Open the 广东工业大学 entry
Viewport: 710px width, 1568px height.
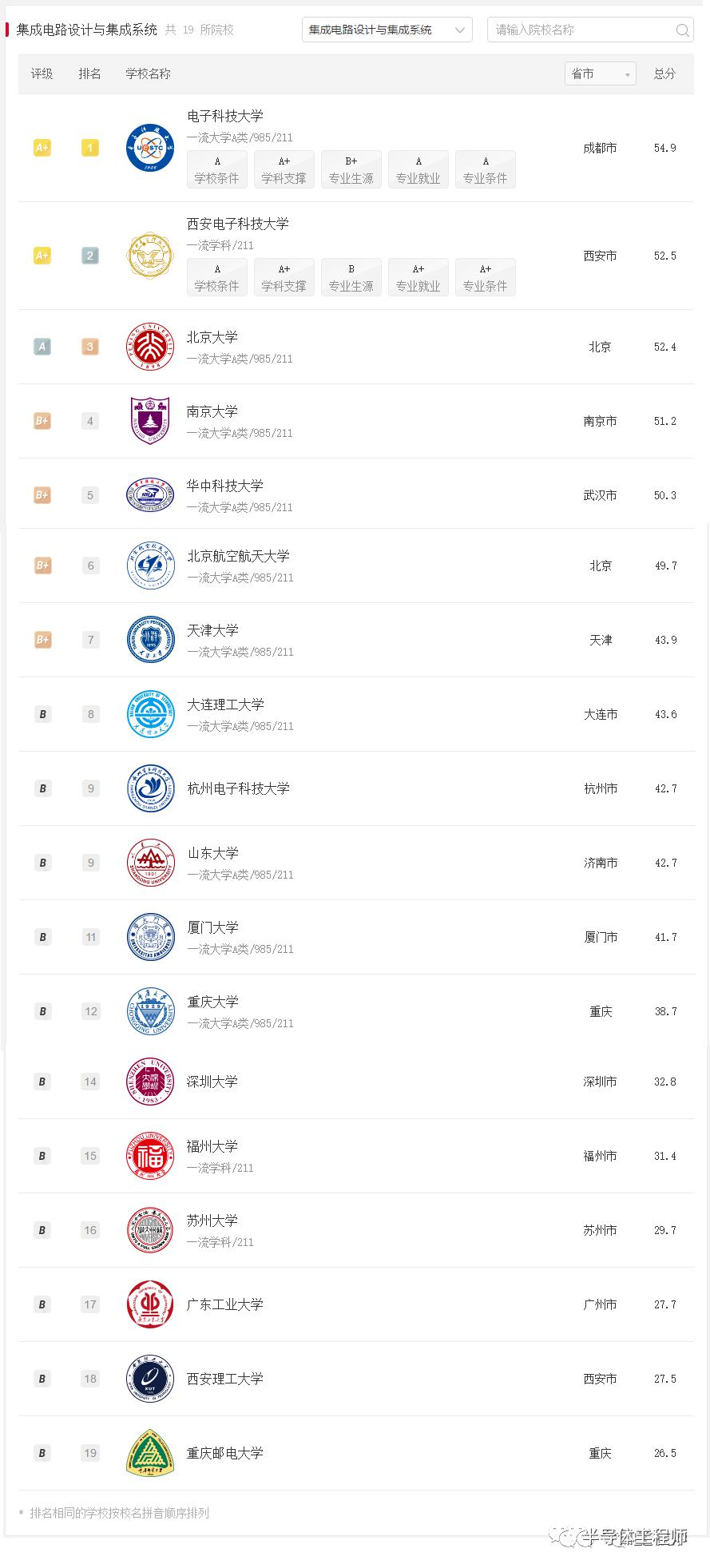[356, 1304]
